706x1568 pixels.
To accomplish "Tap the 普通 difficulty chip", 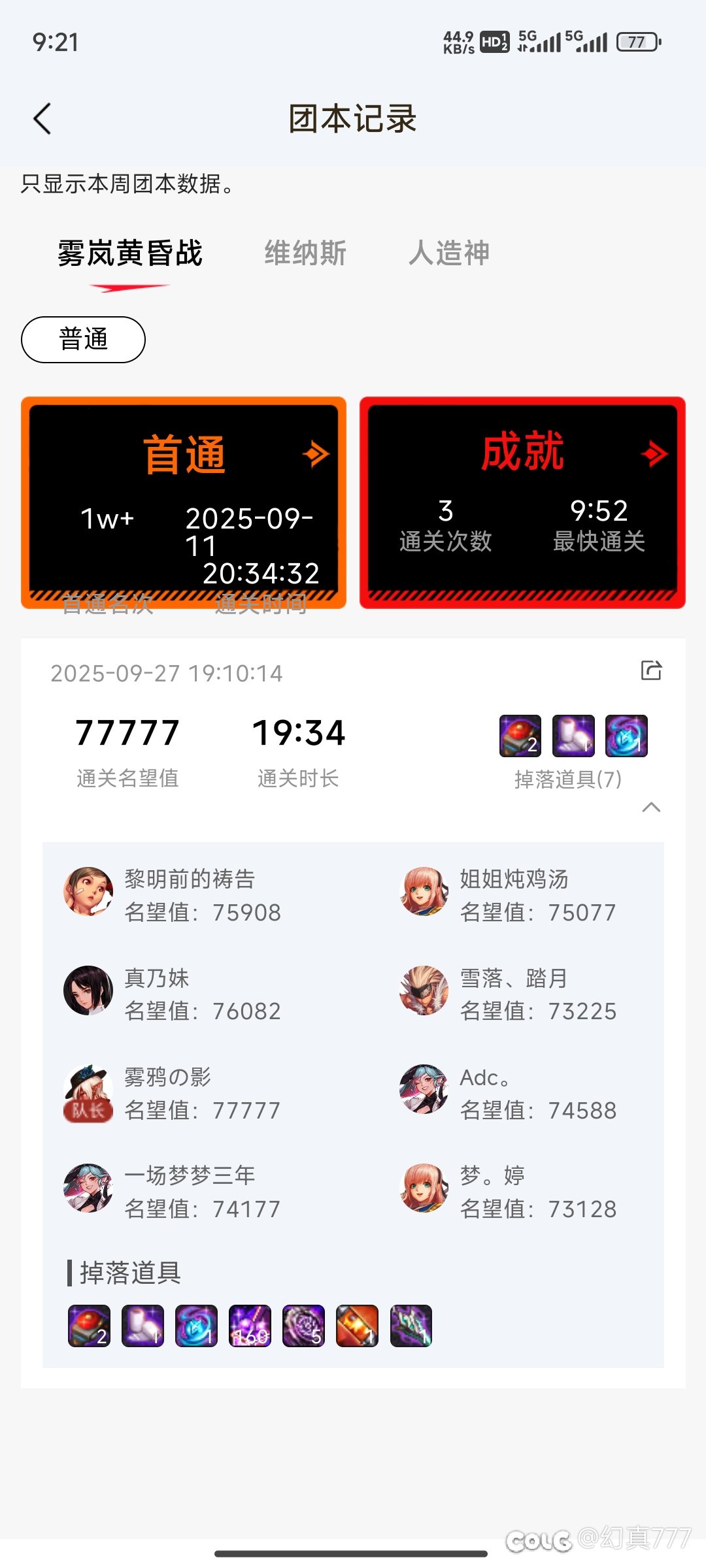I will [x=83, y=340].
